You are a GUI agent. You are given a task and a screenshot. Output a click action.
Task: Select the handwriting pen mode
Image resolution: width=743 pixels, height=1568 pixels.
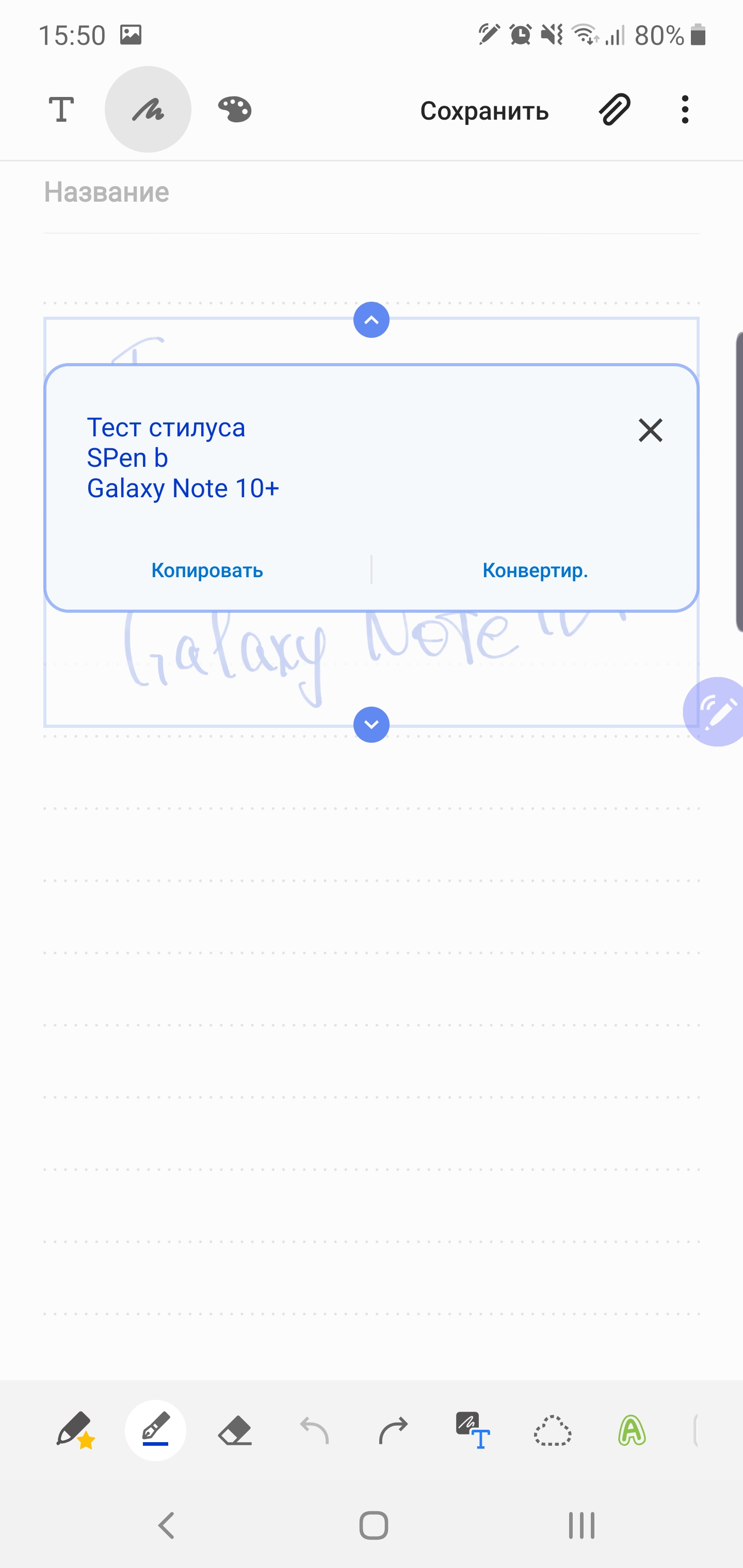(148, 110)
